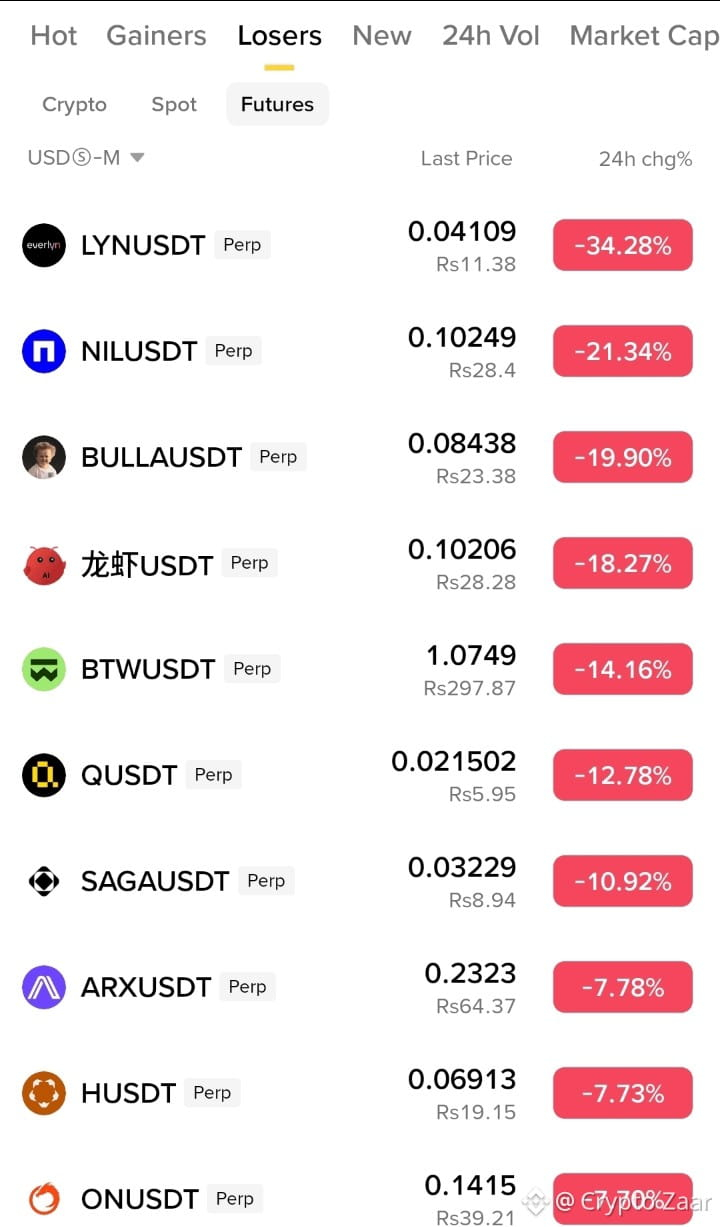Open the SAGAUSDT perpetual row
The image size is (720, 1227).
click(360, 881)
